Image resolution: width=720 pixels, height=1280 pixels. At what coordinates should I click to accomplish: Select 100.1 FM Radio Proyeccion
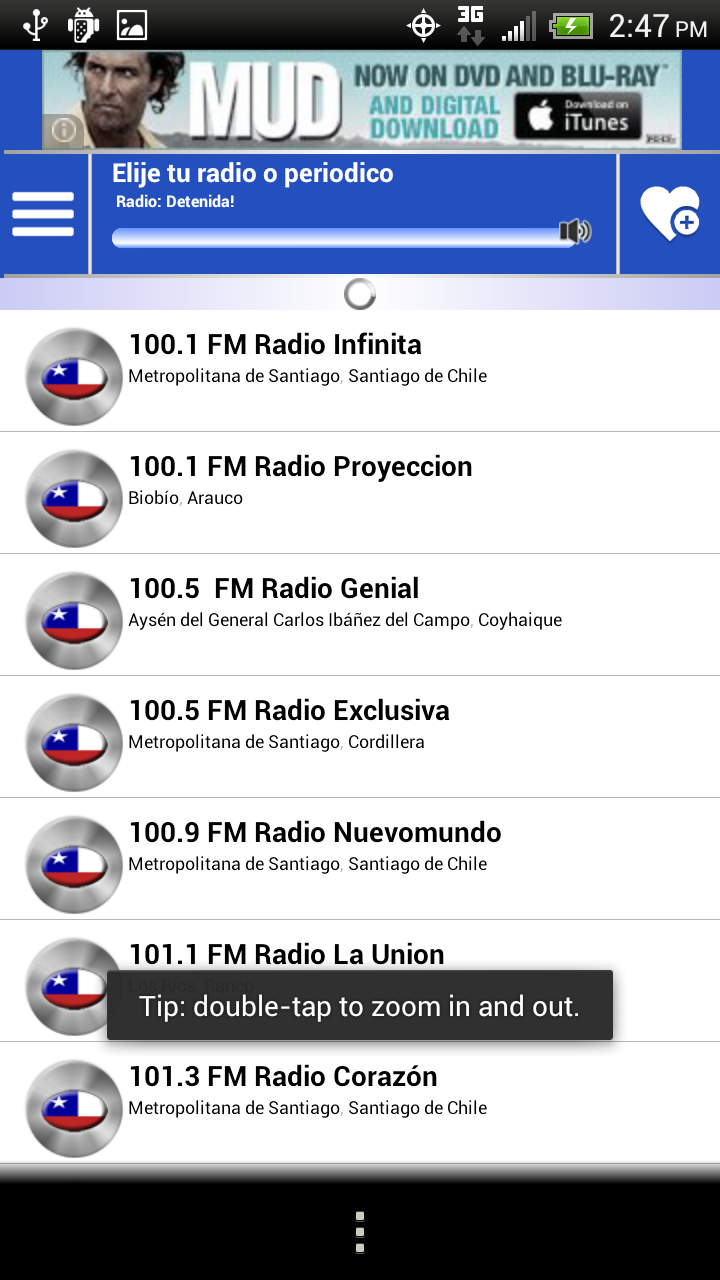point(360,493)
